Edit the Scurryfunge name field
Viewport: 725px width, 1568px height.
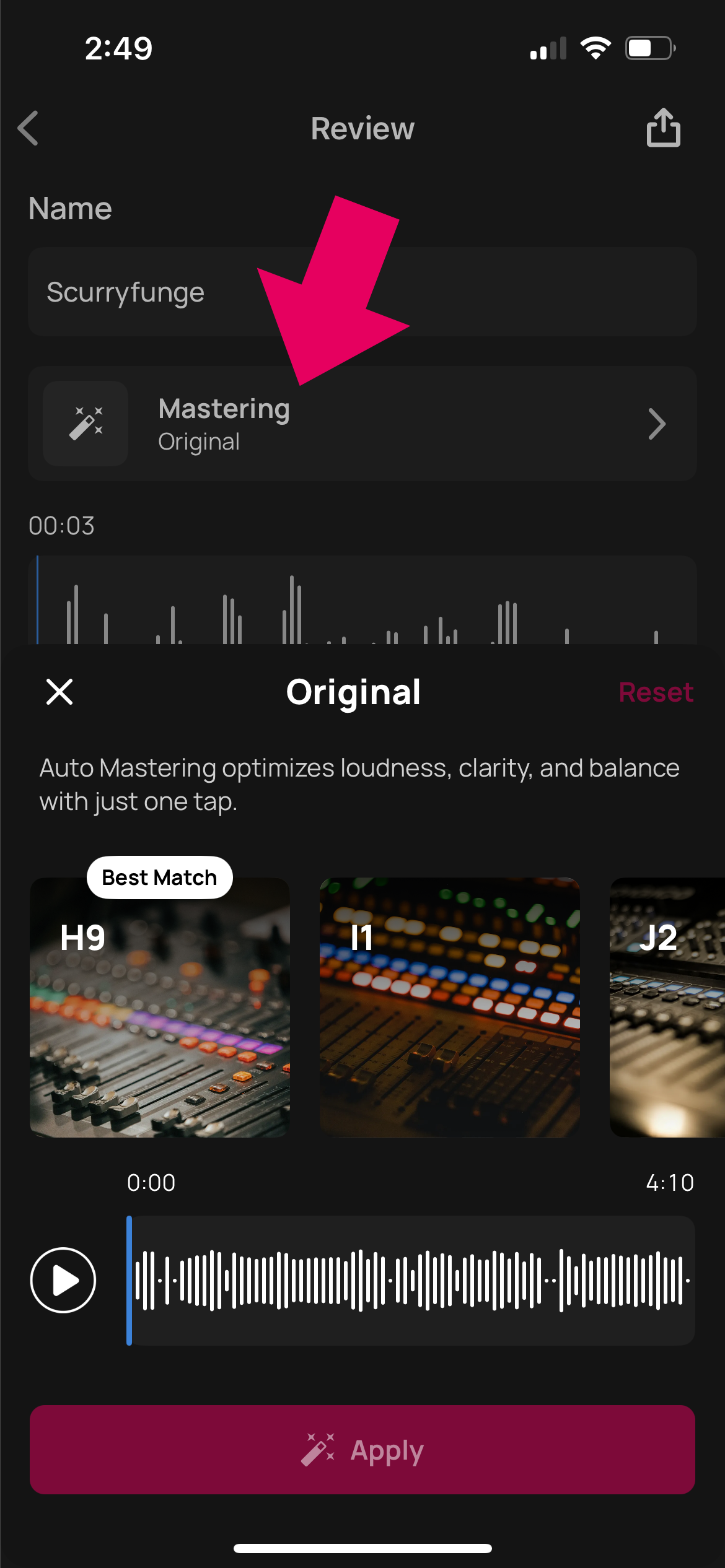click(362, 292)
